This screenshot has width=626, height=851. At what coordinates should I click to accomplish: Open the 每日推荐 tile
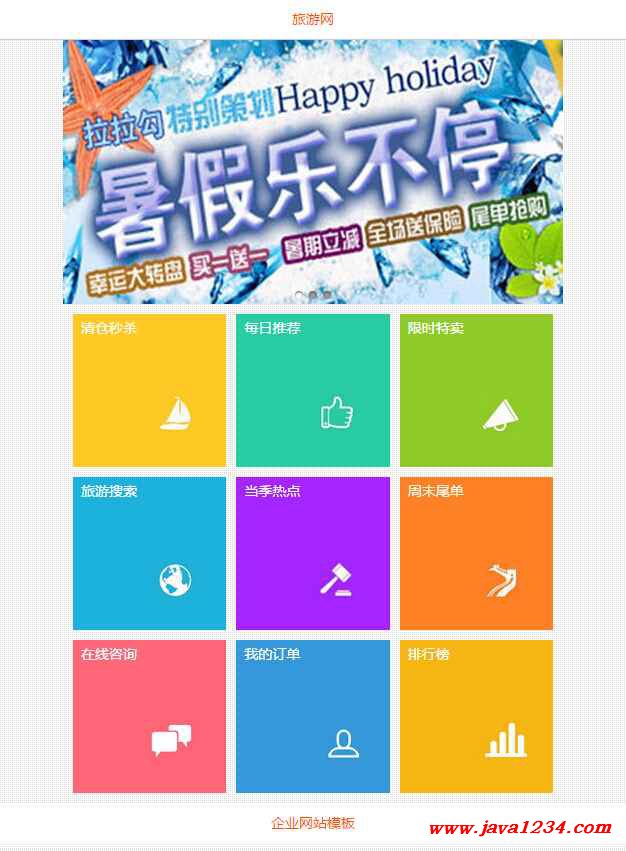tap(312, 390)
